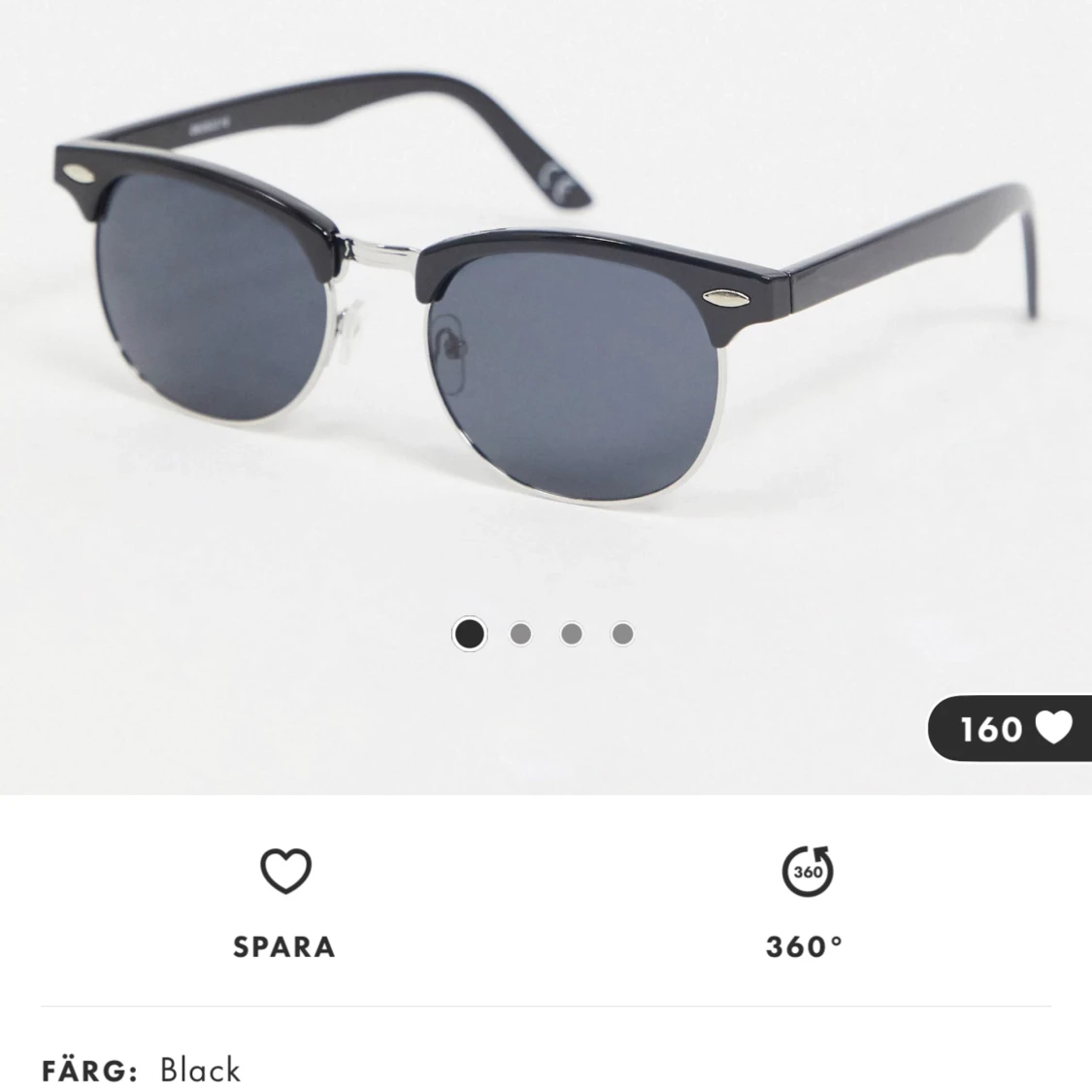Viewport: 1092px width, 1092px height.
Task: Jump to the third image dot
Action: pos(572,634)
